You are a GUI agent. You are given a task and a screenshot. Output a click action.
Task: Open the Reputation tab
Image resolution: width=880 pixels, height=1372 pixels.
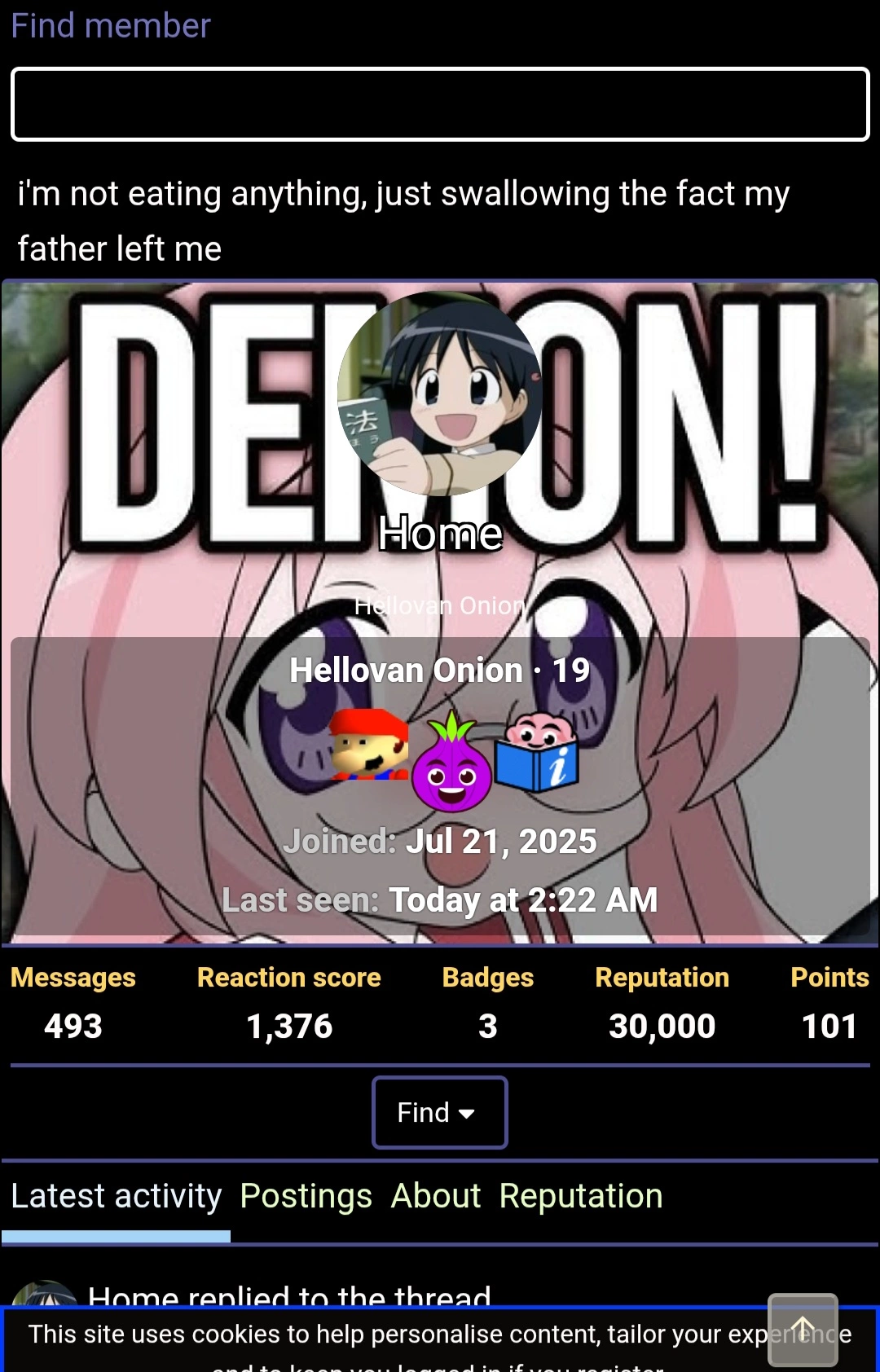[x=581, y=1196]
